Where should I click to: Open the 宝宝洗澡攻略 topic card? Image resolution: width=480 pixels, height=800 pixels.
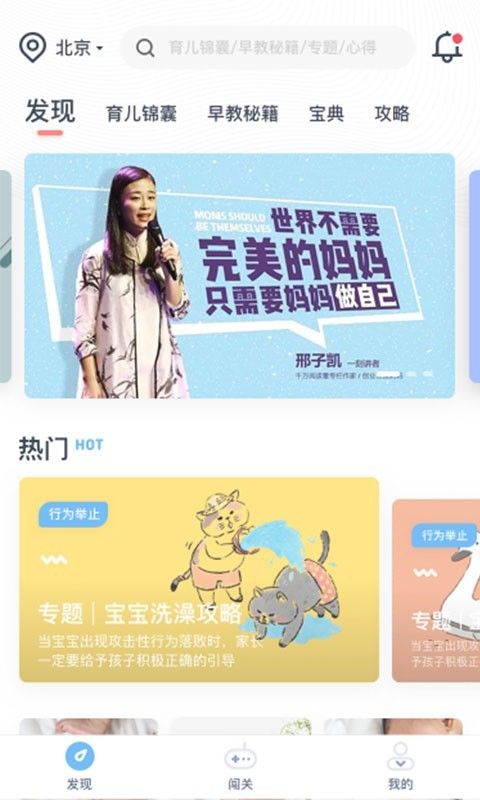[199, 580]
